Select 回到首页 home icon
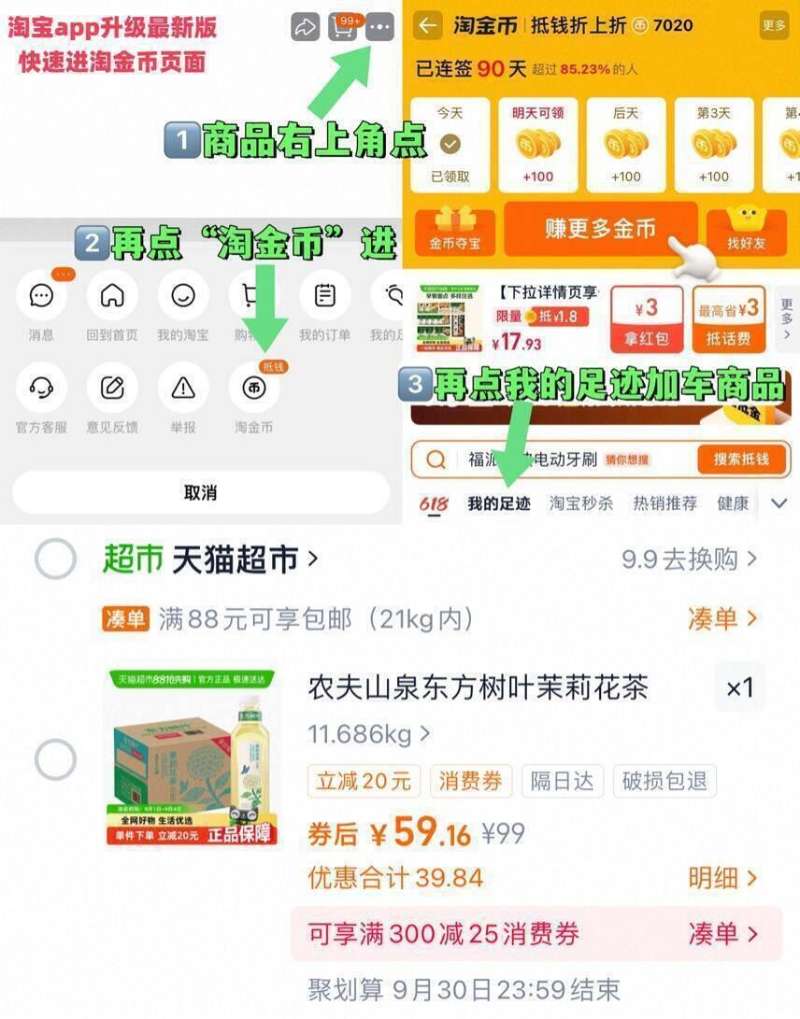Image resolution: width=800 pixels, height=1019 pixels. point(111,296)
